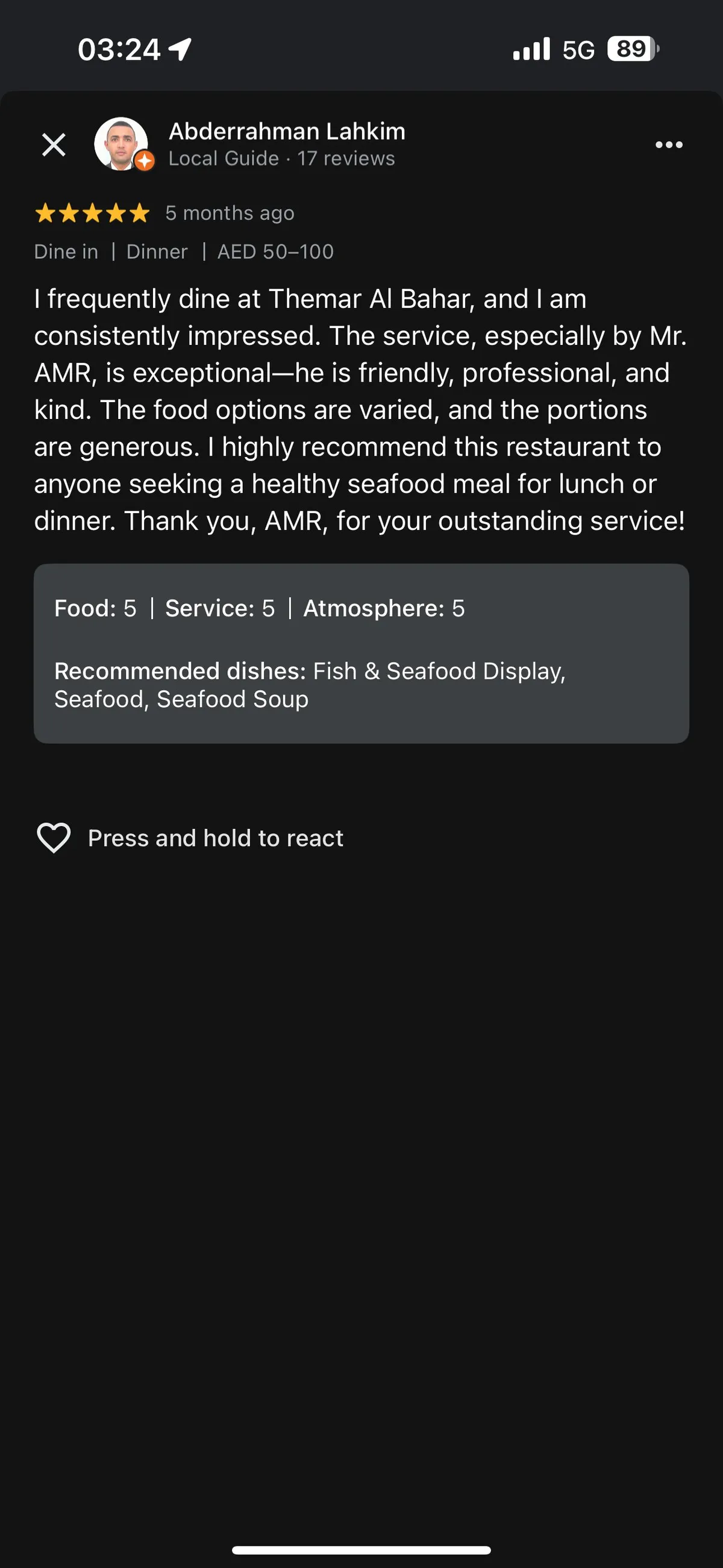The height and width of the screenshot is (1568, 723).
Task: Close the review detail view
Action: [54, 145]
